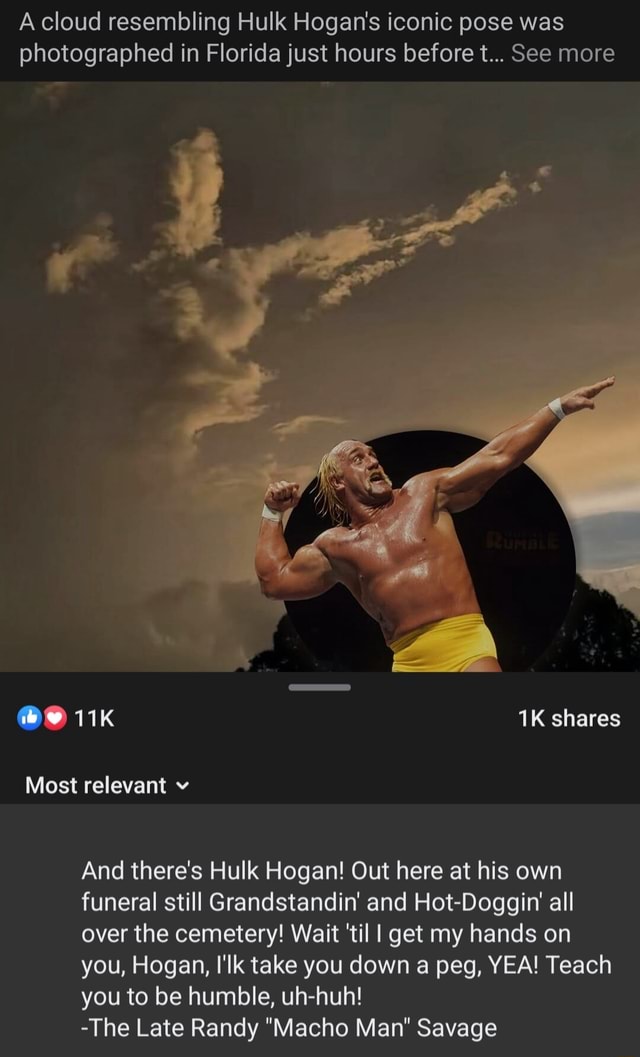640x1057 pixels.
Task: Expand the caption with See more
Action: (562, 53)
